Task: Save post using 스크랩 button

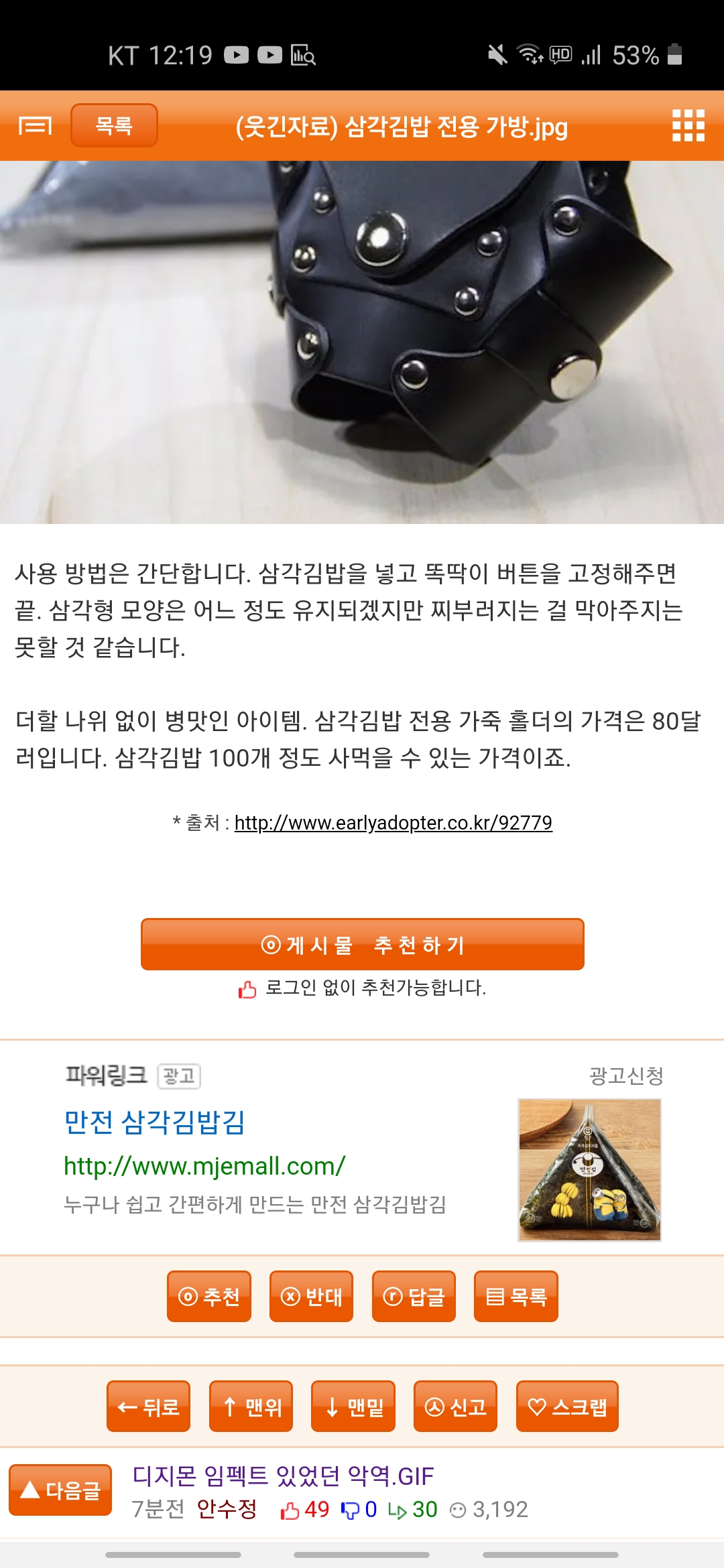Action: tap(567, 1406)
